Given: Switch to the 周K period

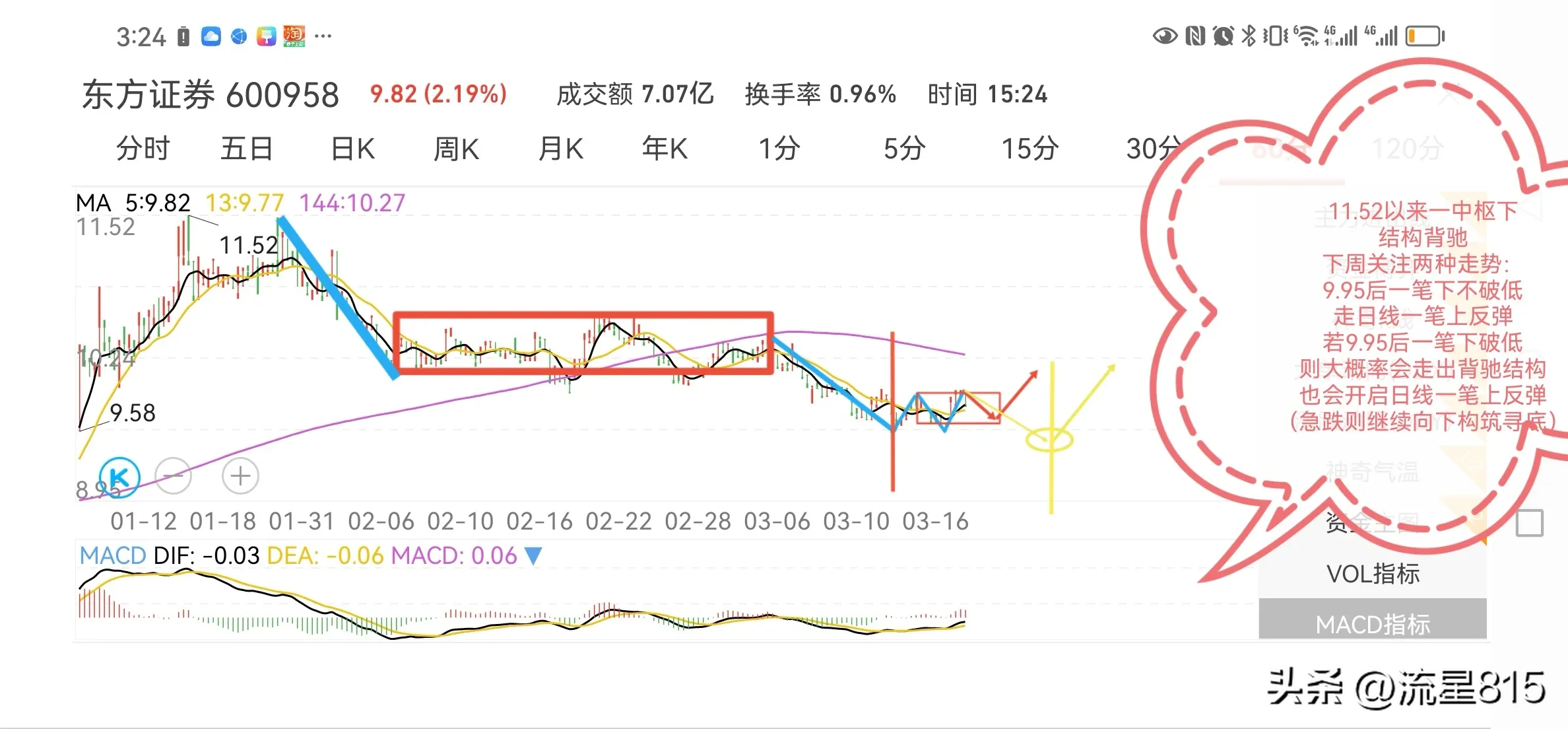Looking at the screenshot, I should tap(456, 149).
